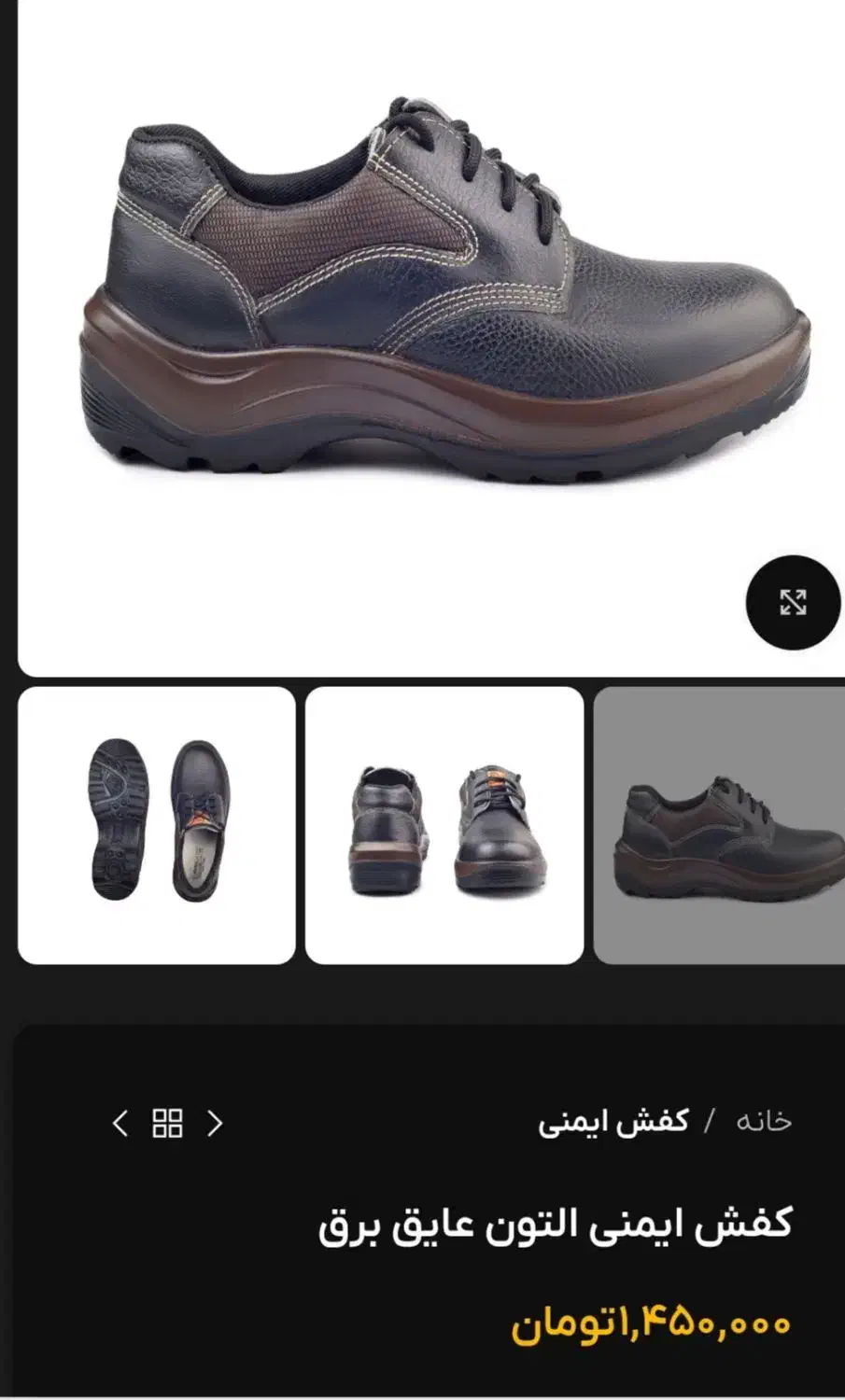
Task: Open the خانه breadcrumb link
Action: point(764,1121)
